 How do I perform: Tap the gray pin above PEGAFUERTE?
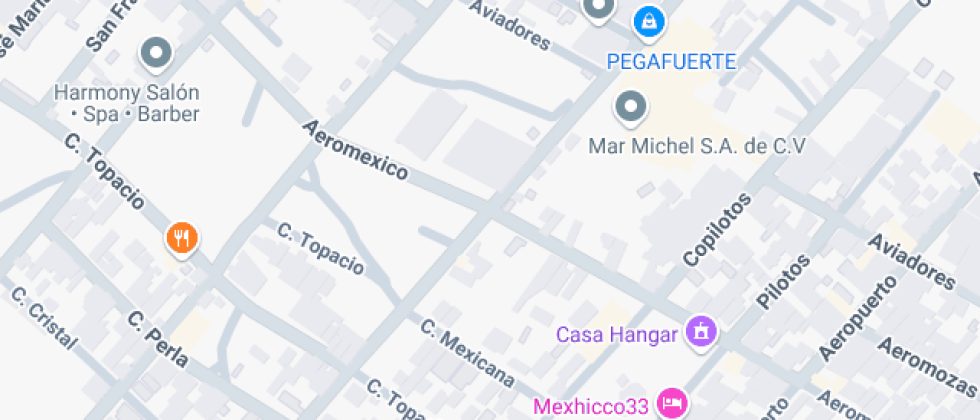[598, 9]
